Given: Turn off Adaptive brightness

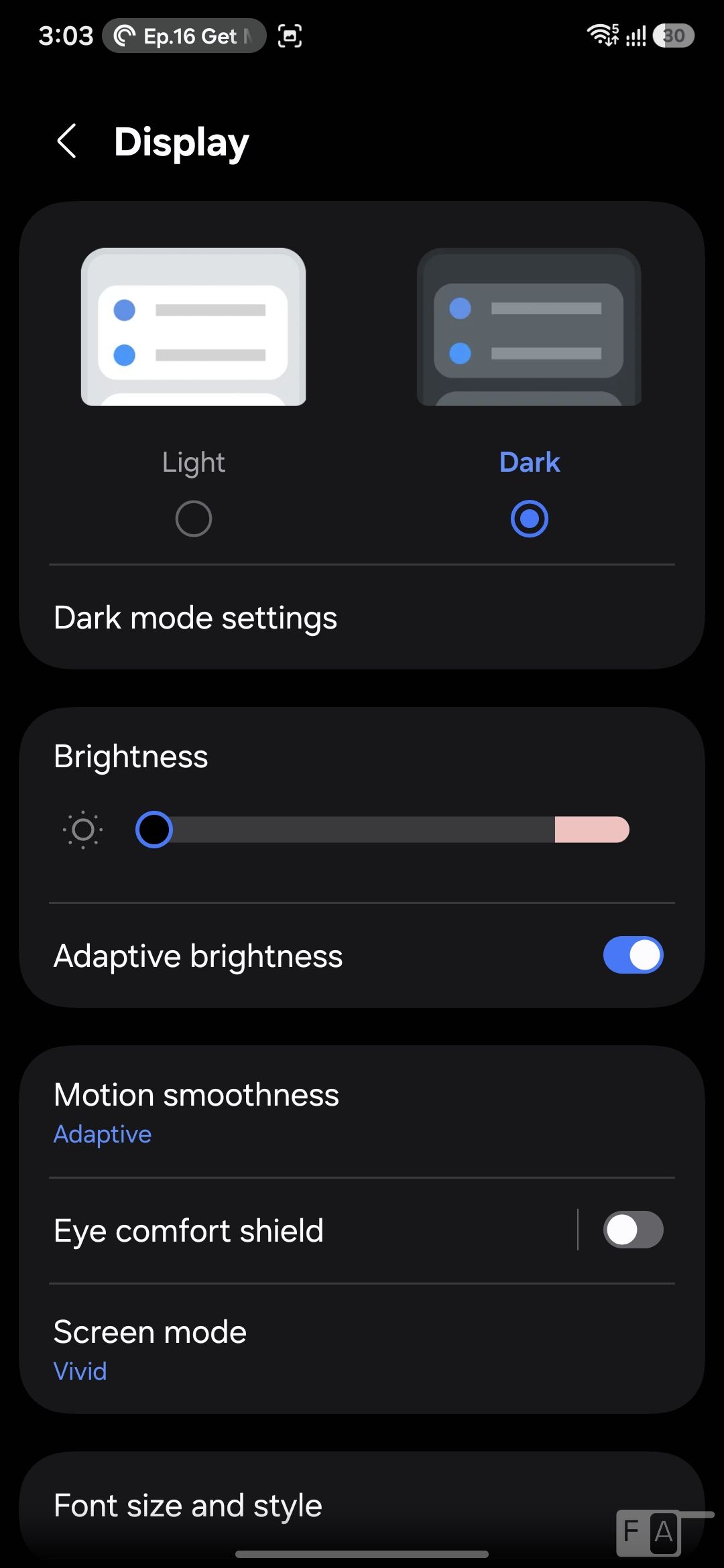Looking at the screenshot, I should 633,955.
